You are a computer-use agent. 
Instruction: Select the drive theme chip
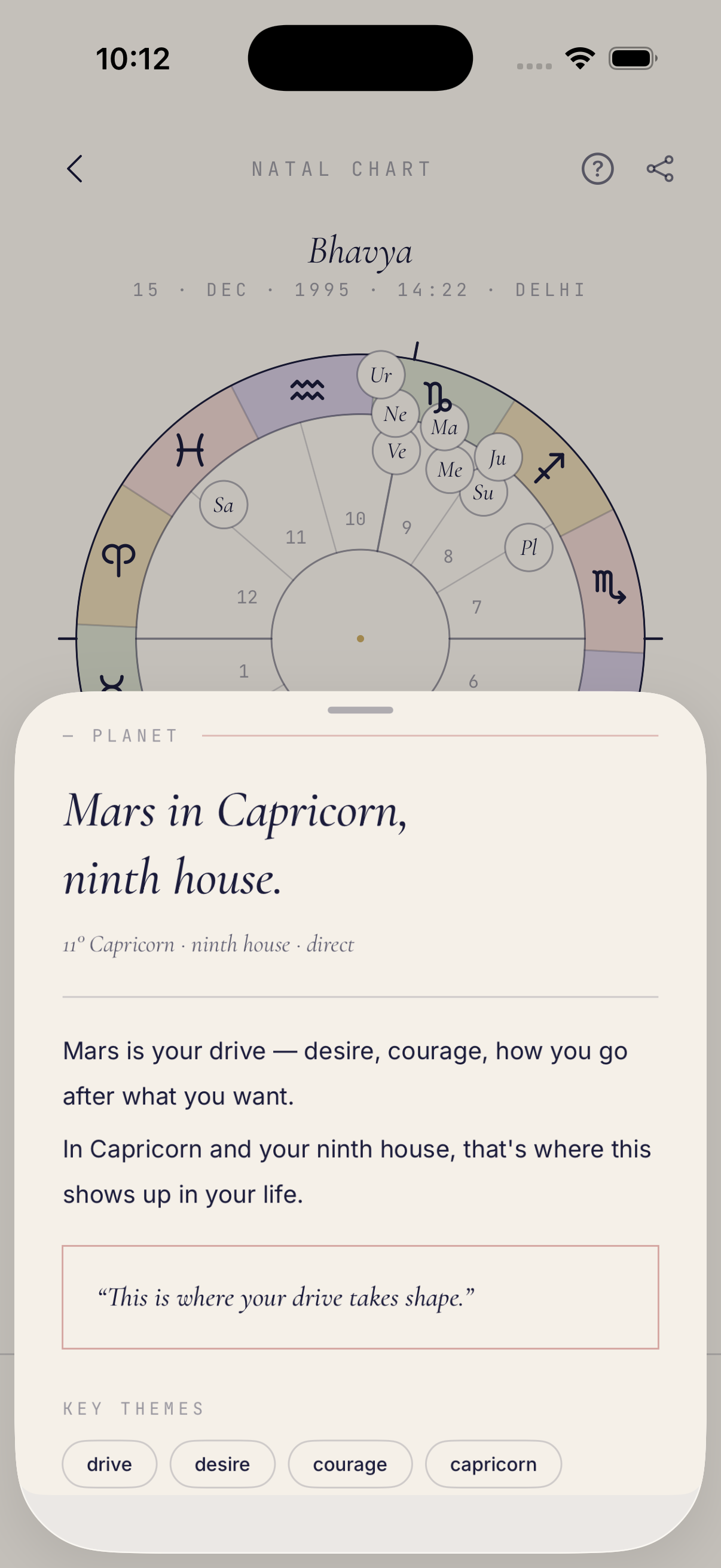(109, 1464)
